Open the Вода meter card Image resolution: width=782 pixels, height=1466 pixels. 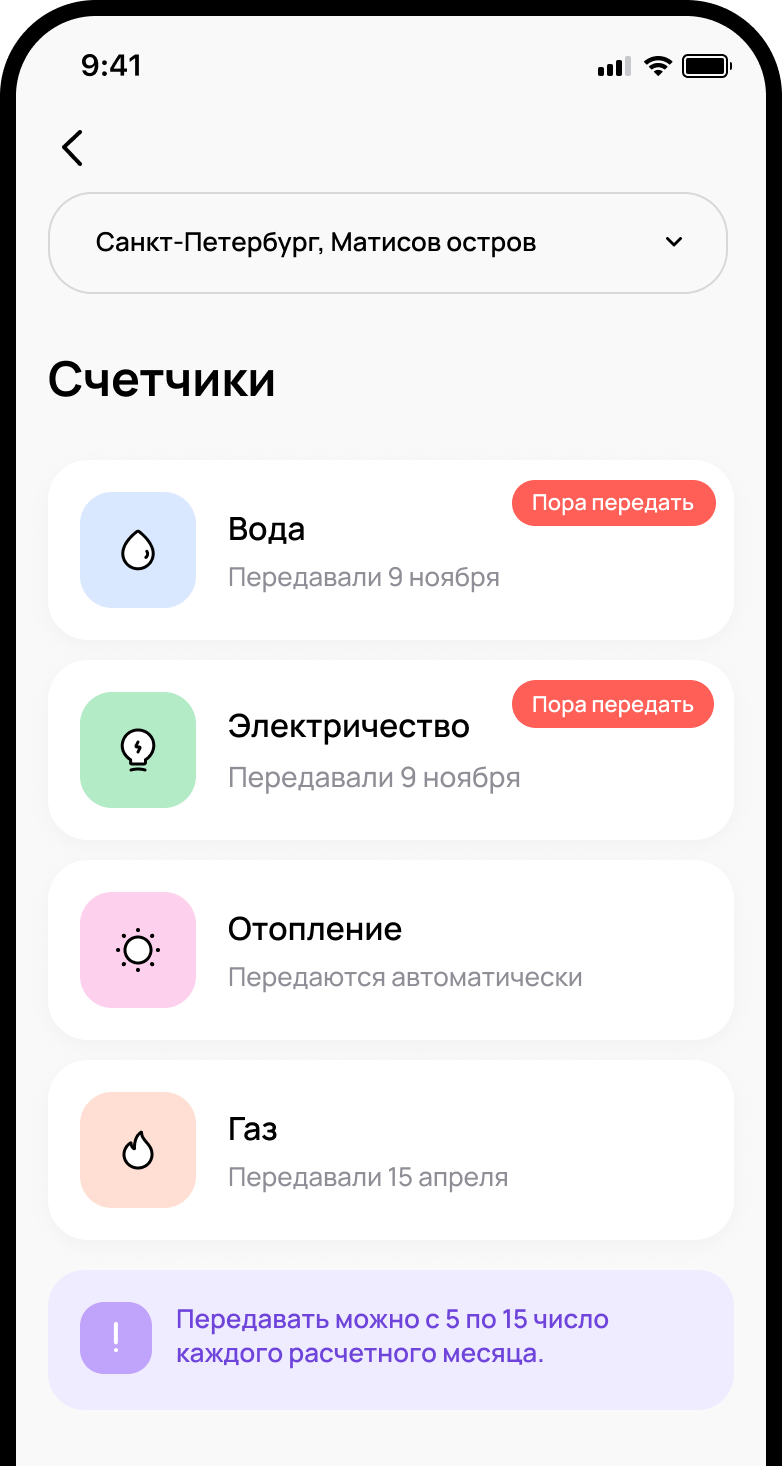390,551
